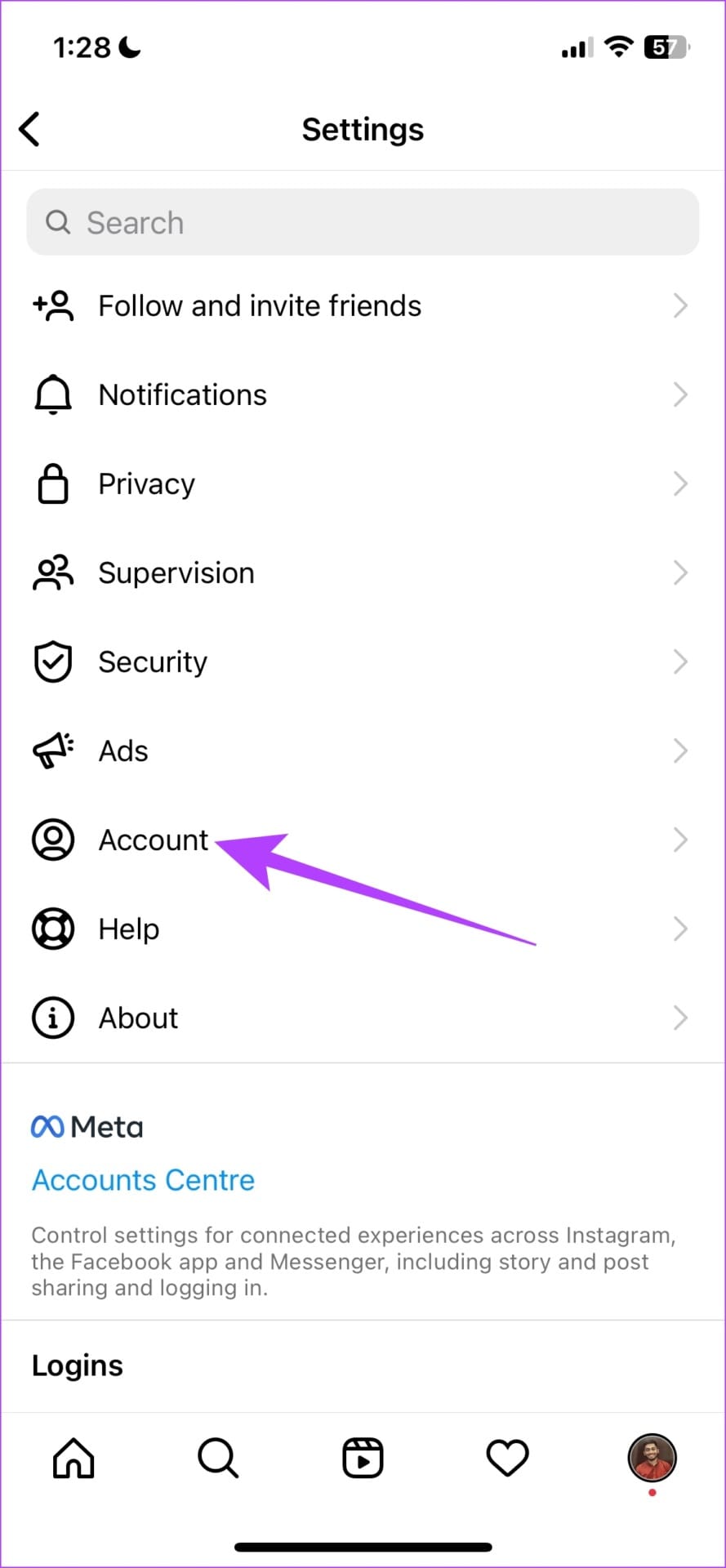Switch to the Home tab
This screenshot has width=726, height=1568.
pyautogui.click(x=73, y=1458)
